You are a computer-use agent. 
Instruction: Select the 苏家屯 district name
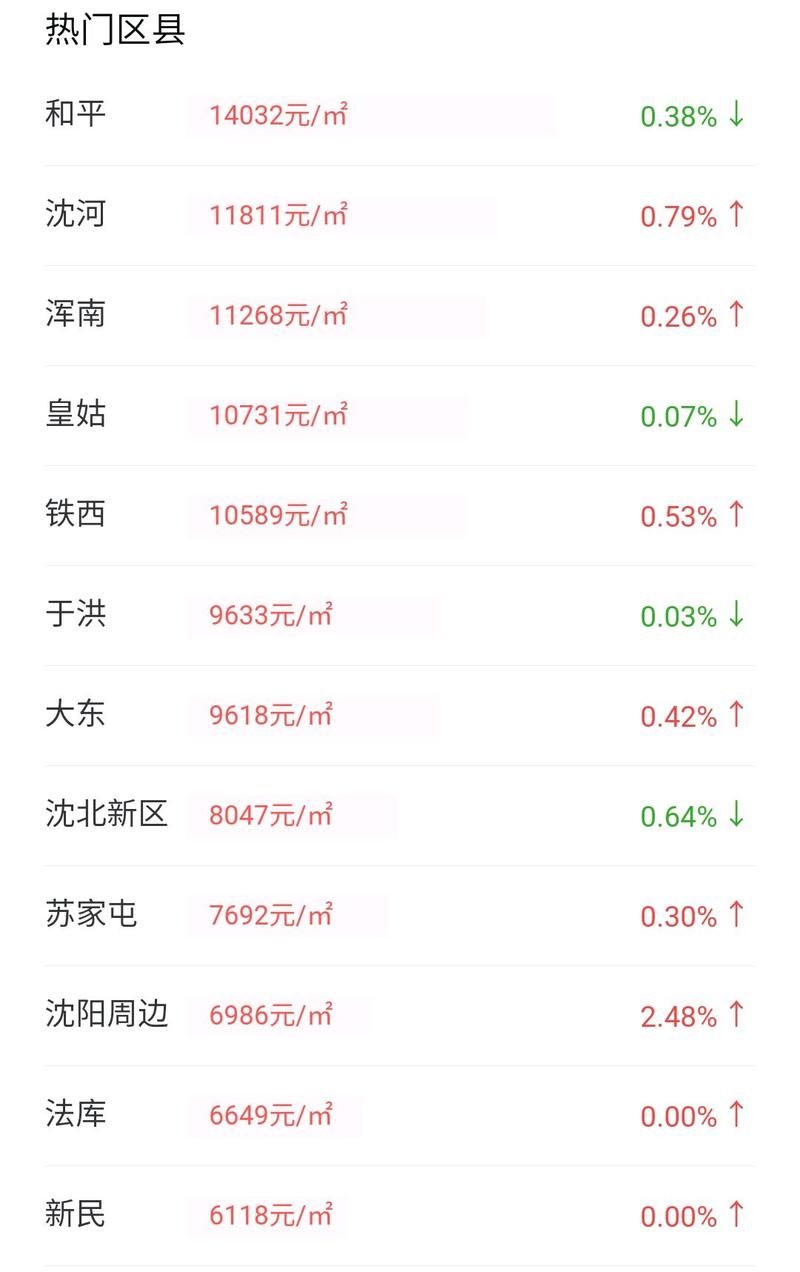[x=91, y=916]
